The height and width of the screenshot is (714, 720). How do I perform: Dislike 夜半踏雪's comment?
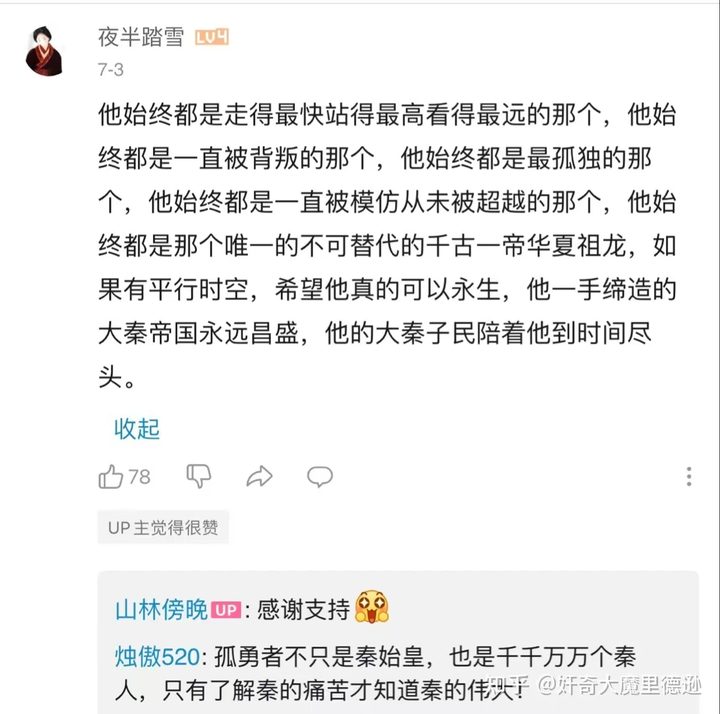pos(199,477)
